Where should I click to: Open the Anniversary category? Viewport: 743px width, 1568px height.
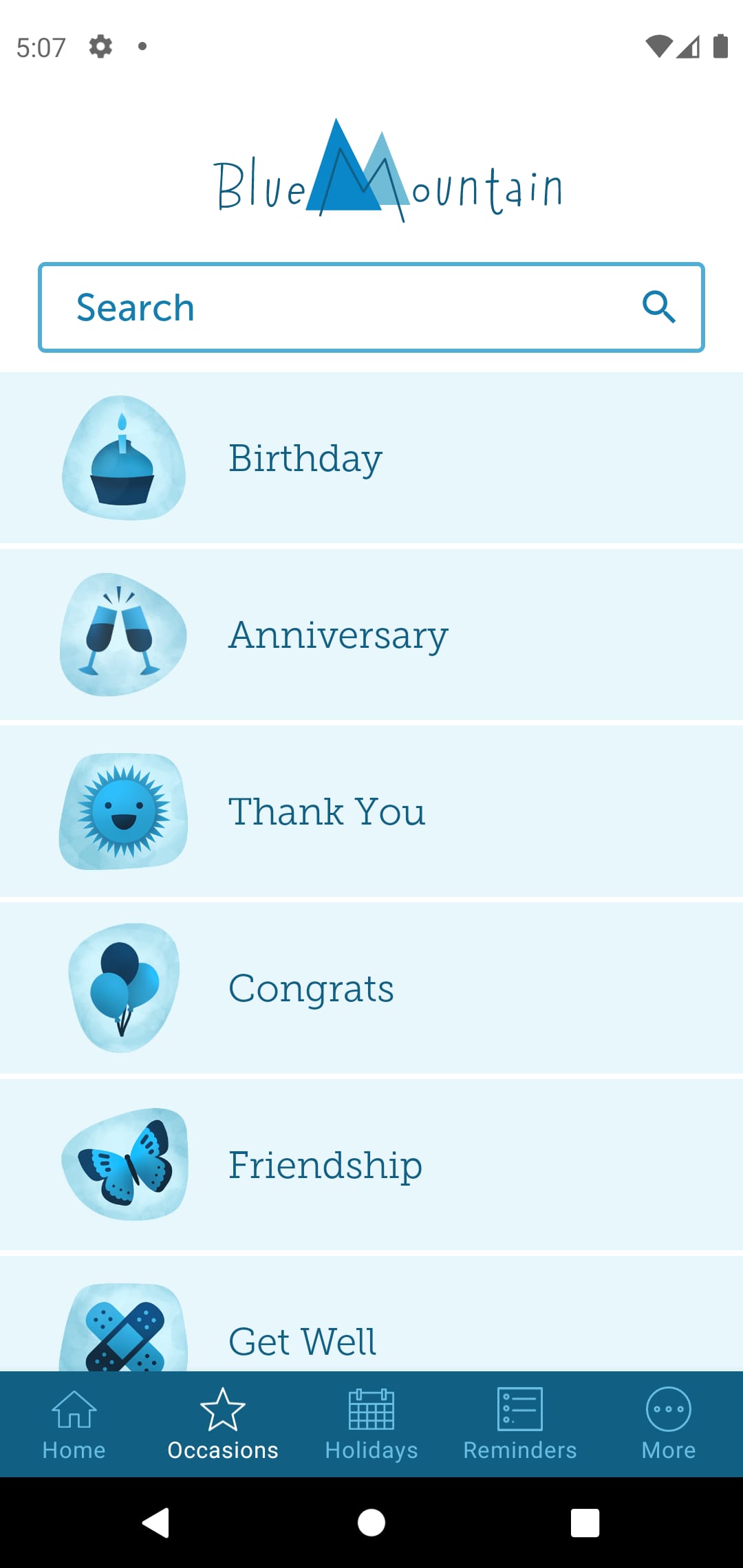(x=371, y=634)
